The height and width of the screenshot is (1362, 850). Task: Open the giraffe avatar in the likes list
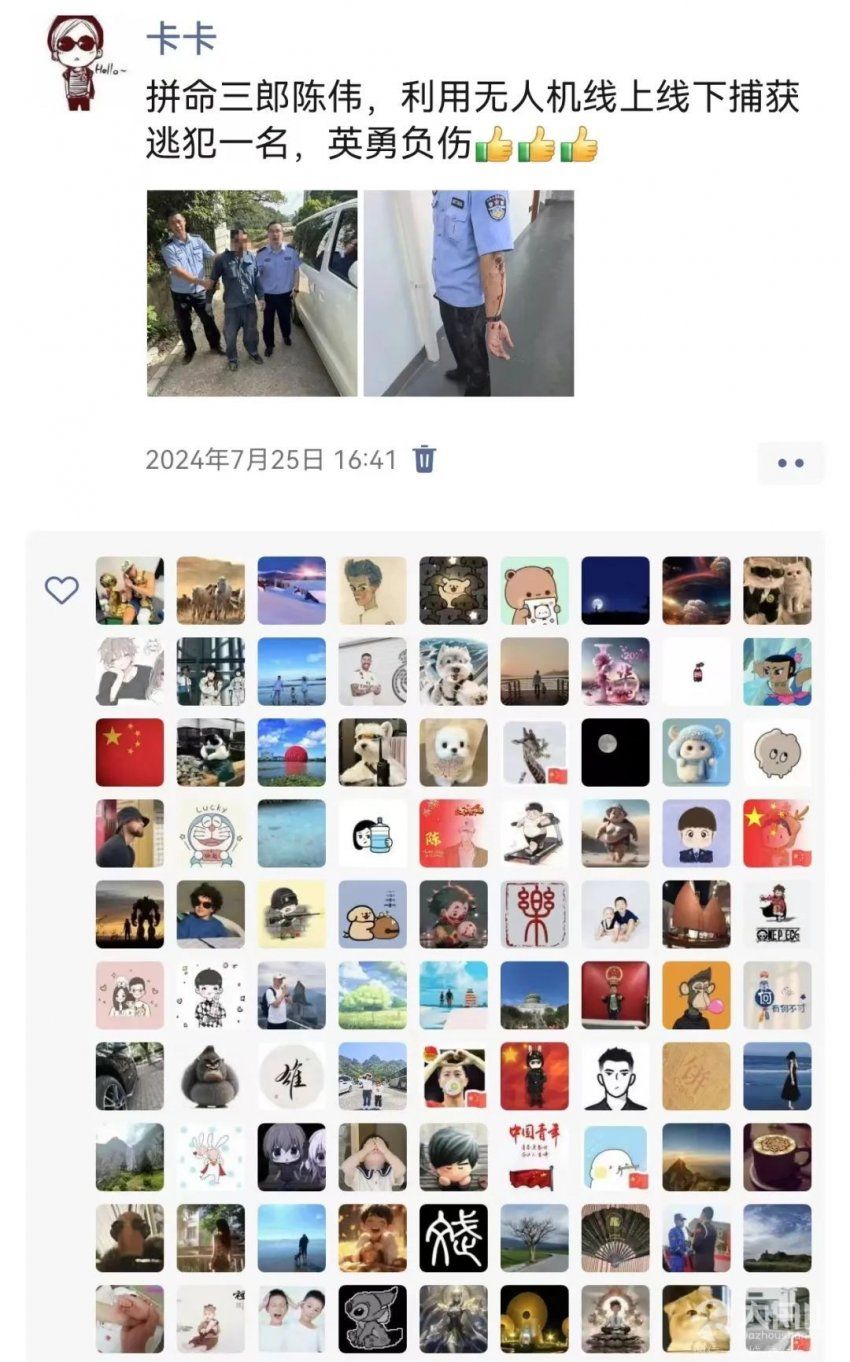(x=535, y=752)
